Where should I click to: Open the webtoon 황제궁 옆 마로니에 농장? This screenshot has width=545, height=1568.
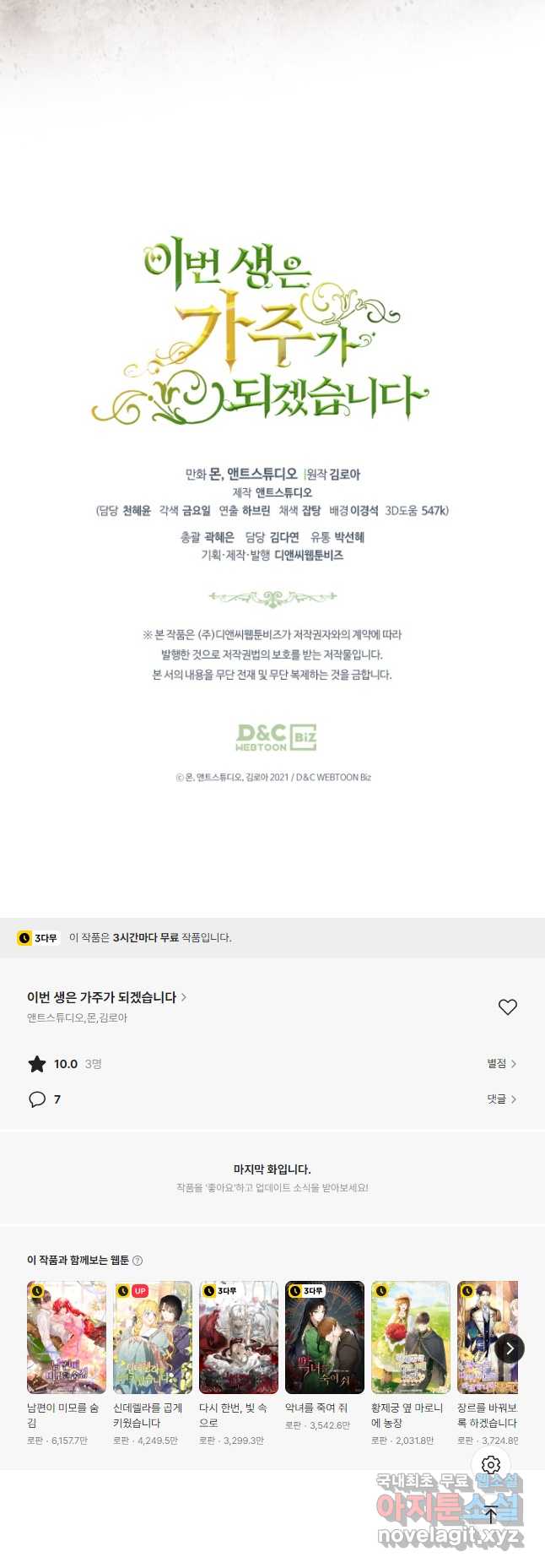411,1337
